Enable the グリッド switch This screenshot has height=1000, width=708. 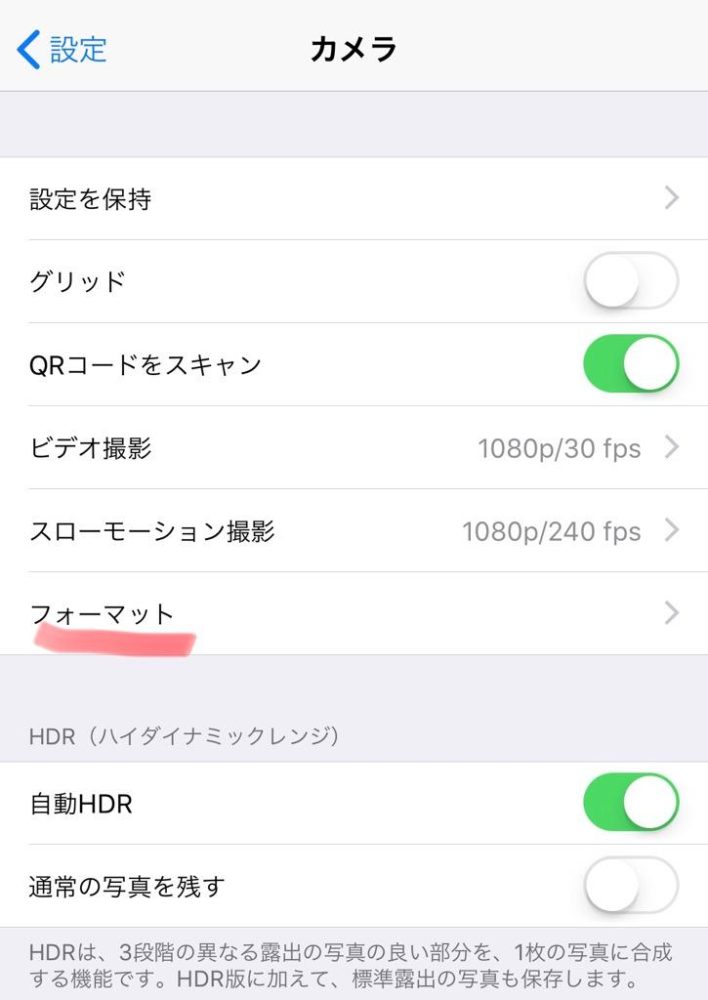point(631,281)
